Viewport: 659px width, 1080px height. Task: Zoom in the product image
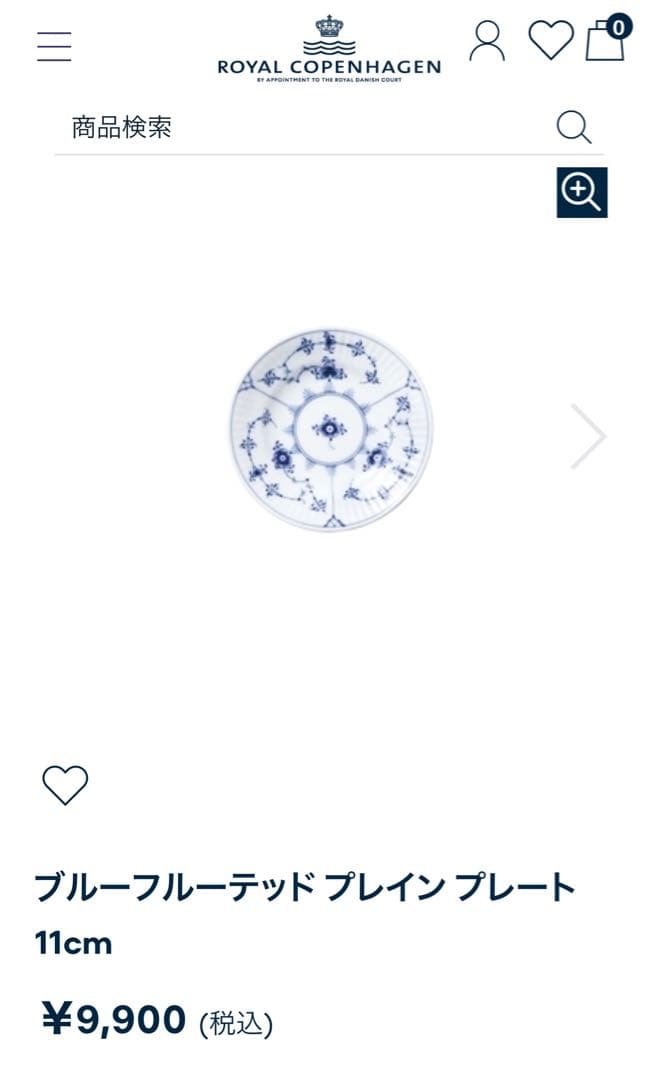(581, 192)
